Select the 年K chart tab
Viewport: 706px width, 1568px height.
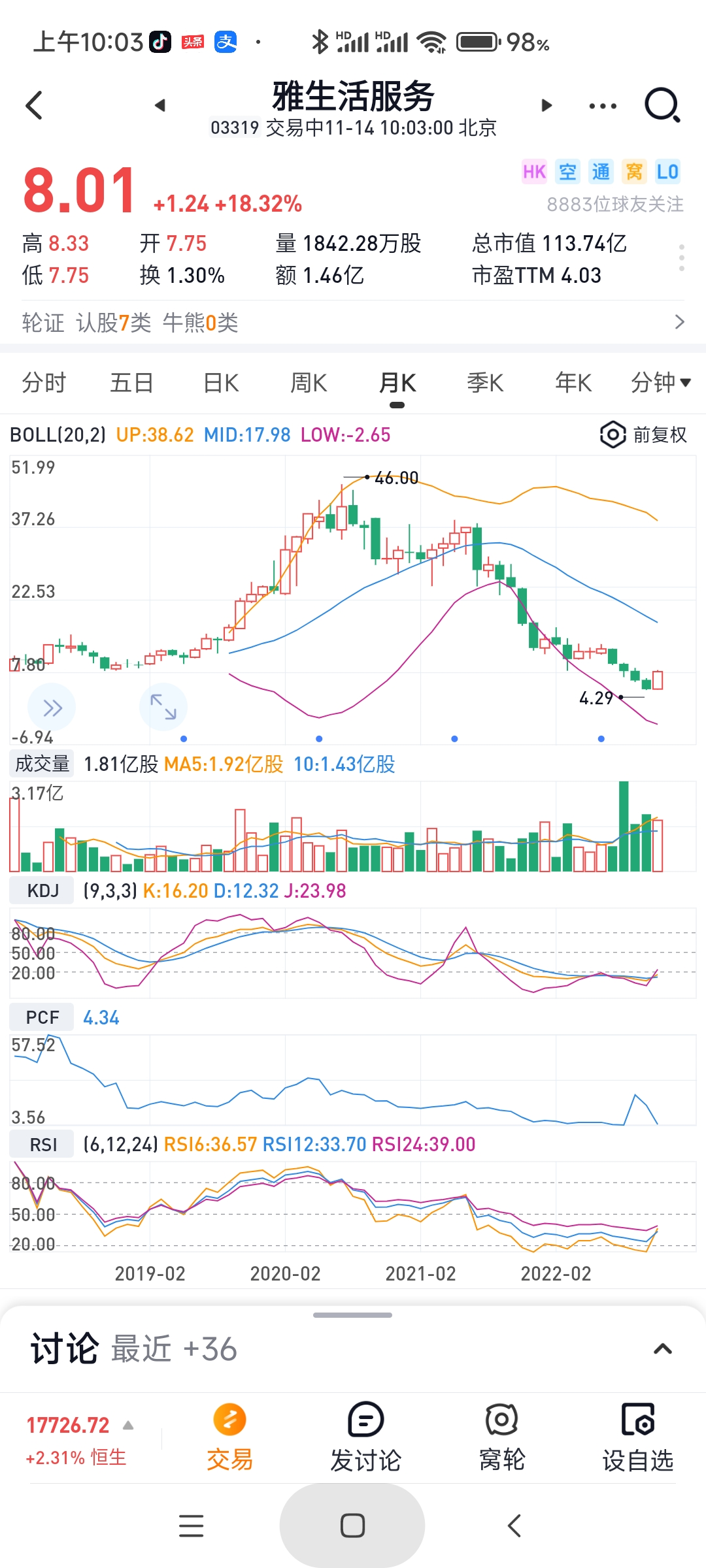pos(573,383)
